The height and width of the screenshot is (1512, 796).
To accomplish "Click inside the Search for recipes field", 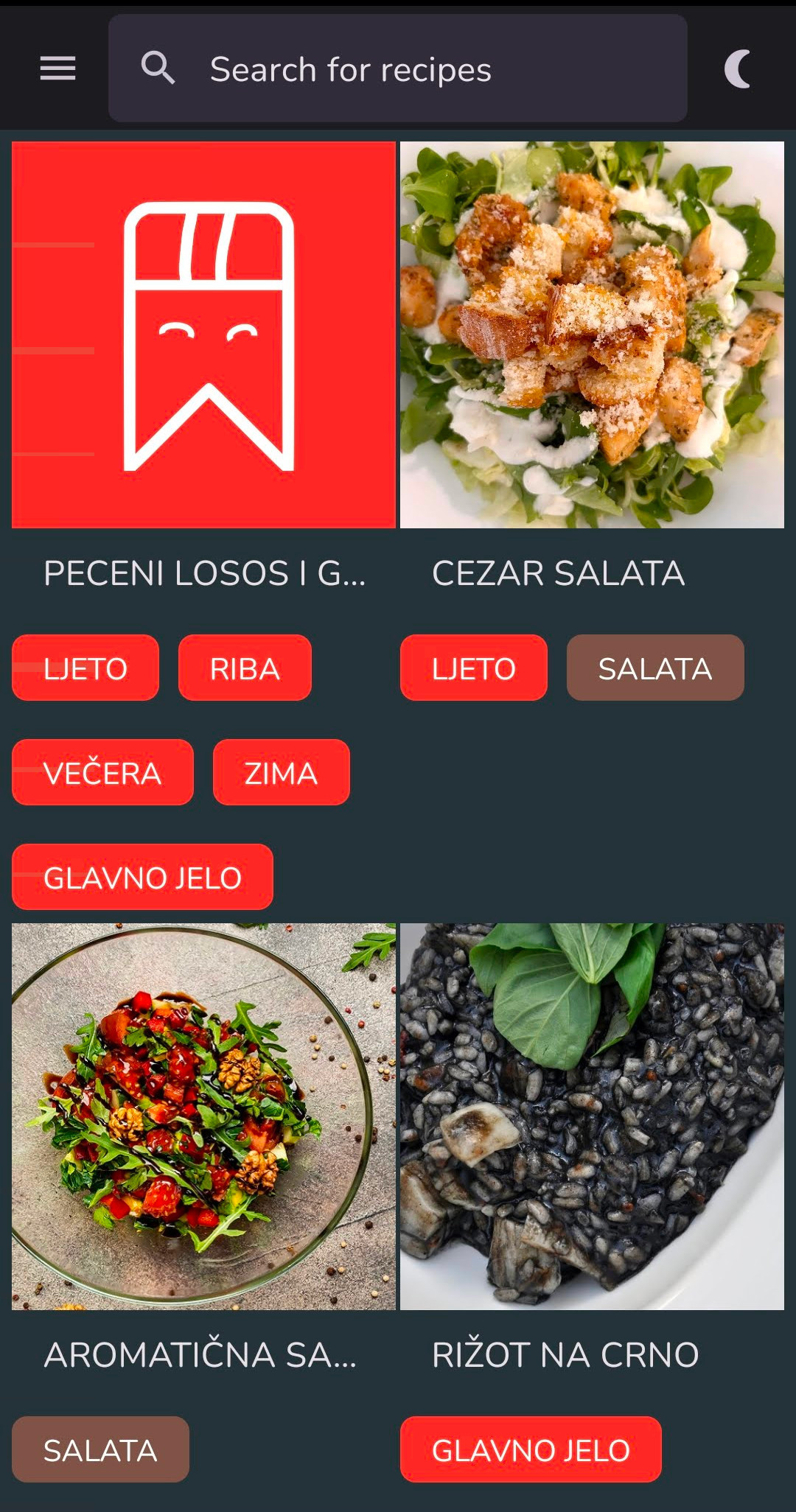I will (x=398, y=69).
